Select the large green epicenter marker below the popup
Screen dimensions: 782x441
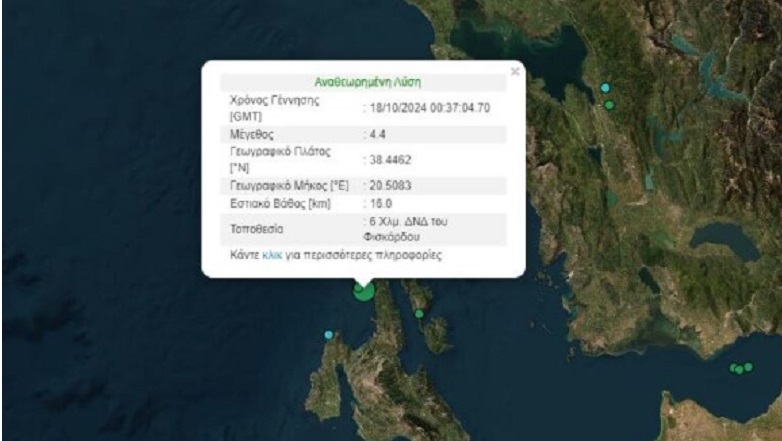[364, 291]
